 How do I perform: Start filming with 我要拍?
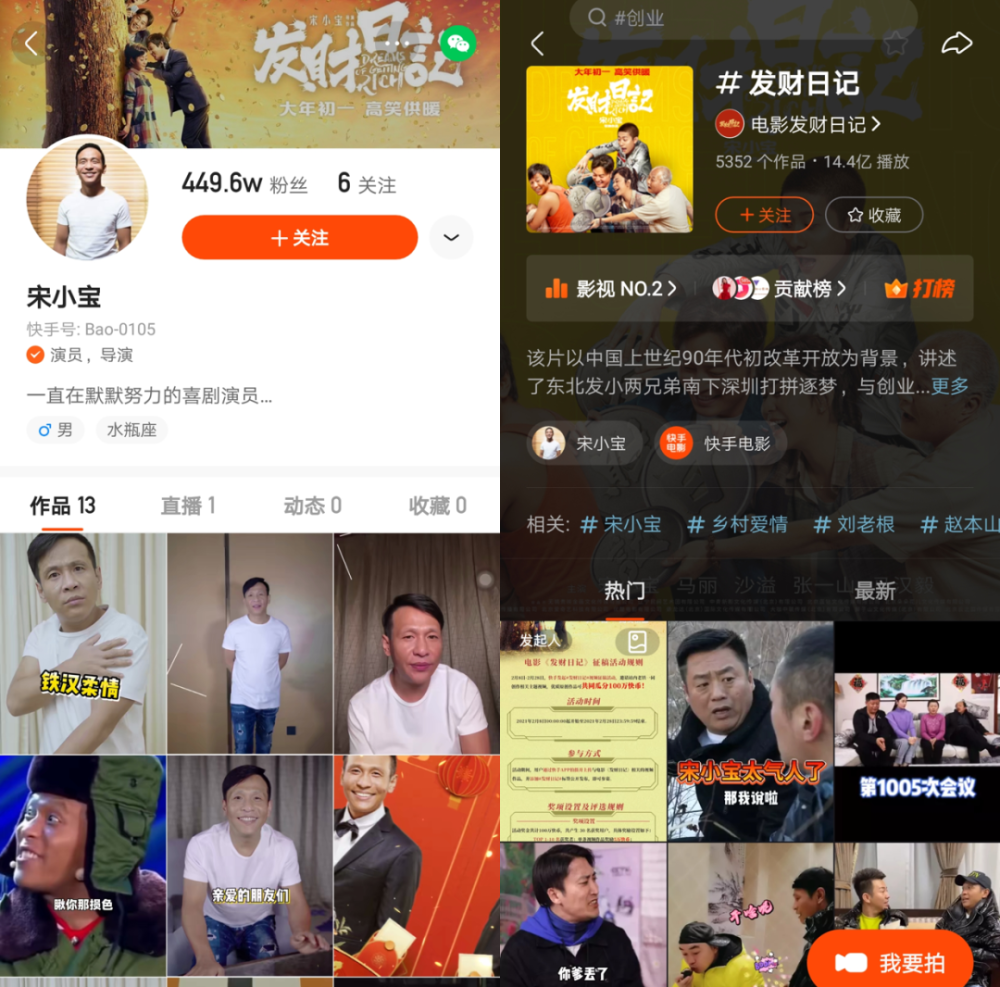pyautogui.click(x=890, y=962)
